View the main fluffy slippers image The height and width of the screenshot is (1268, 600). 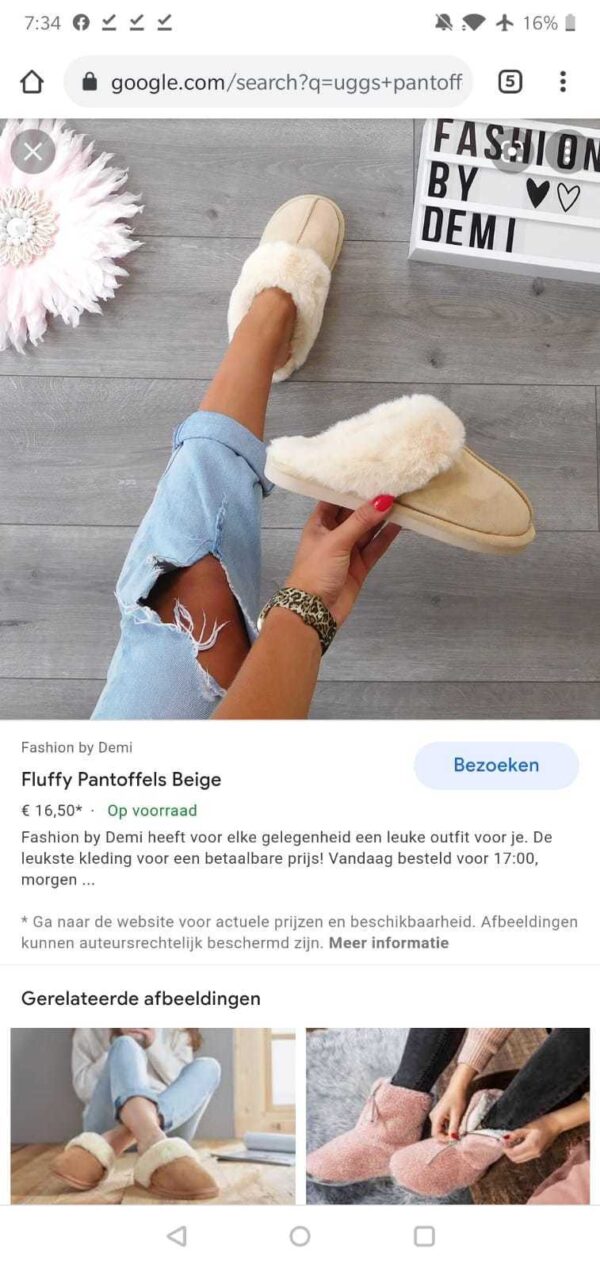tap(300, 420)
